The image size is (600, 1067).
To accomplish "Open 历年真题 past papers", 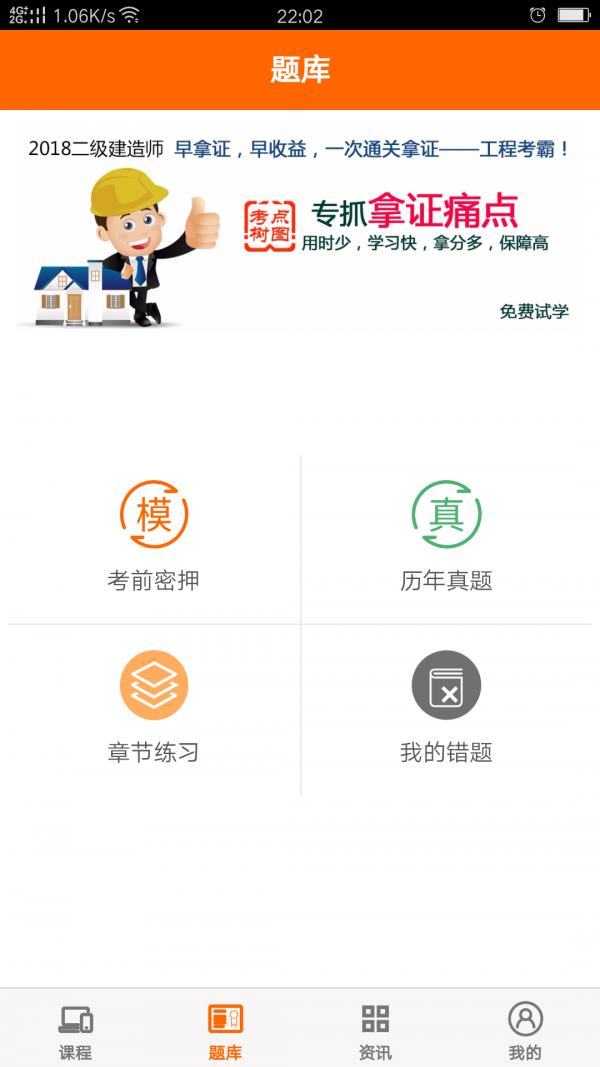I will click(446, 540).
